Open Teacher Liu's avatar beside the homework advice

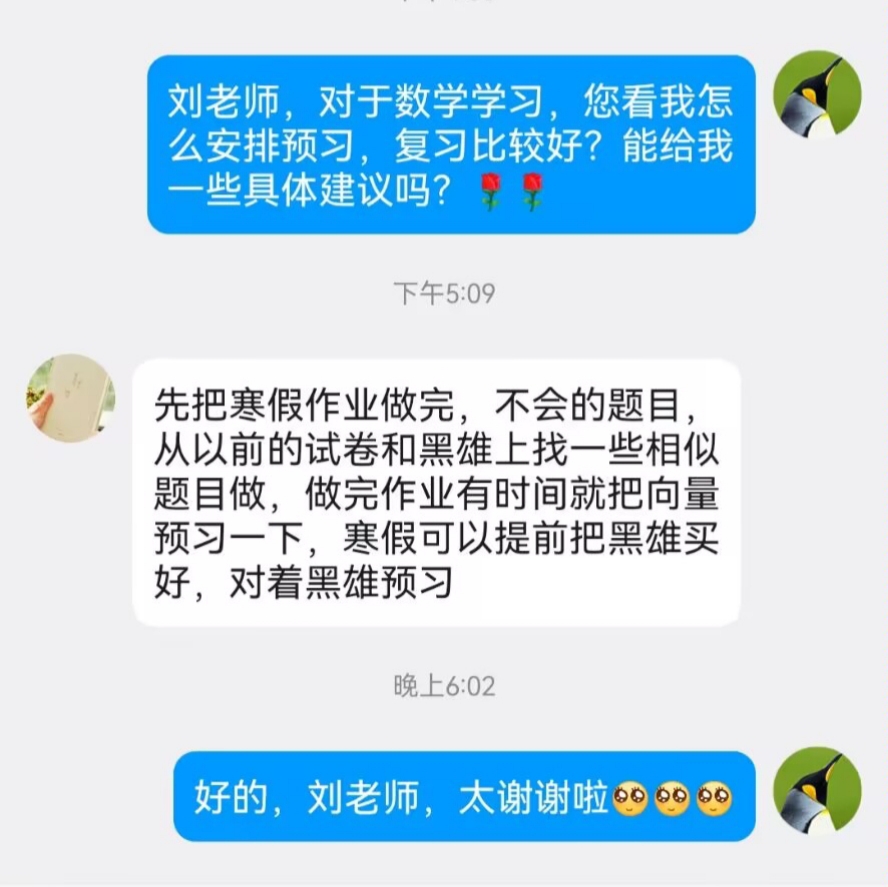click(71, 398)
